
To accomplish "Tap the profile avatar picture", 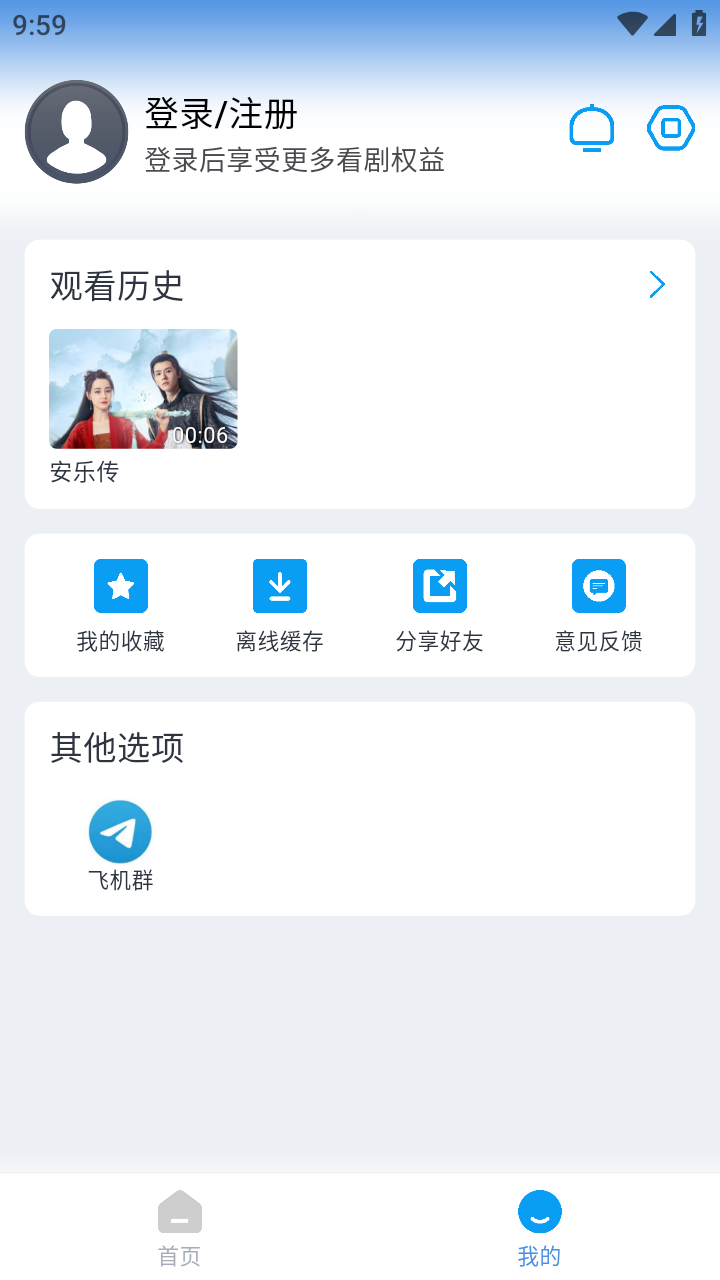I will click(77, 132).
